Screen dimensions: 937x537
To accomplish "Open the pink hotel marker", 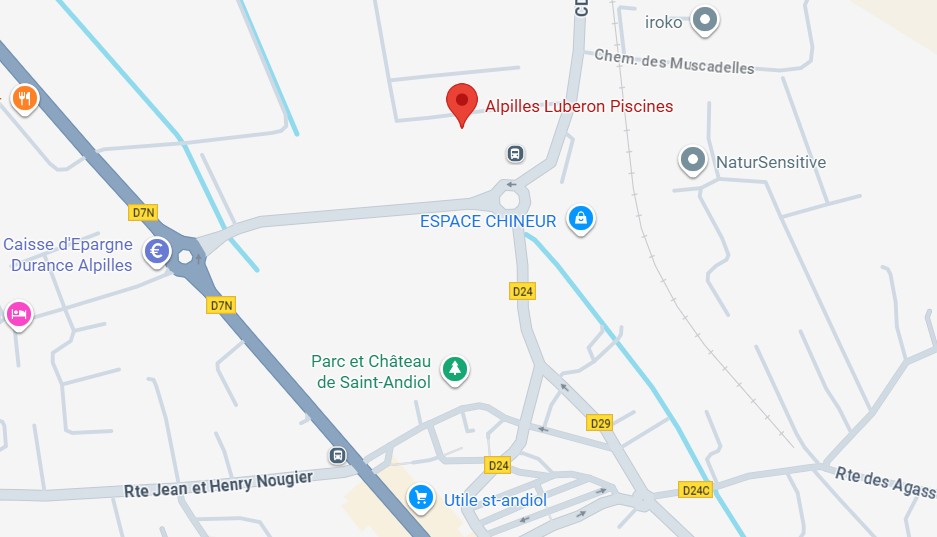I will point(18,315).
